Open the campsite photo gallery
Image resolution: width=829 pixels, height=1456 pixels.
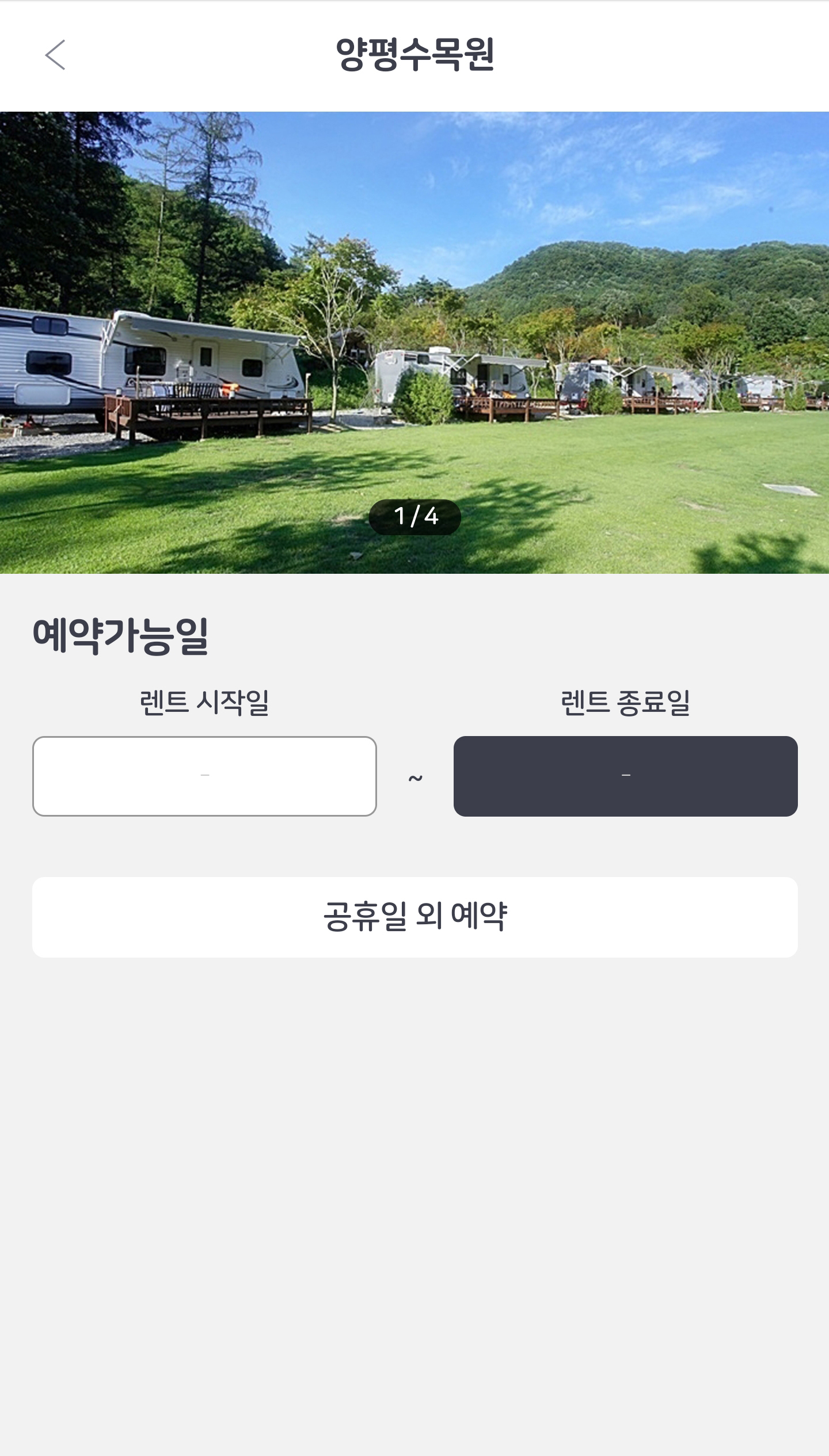tap(414, 342)
